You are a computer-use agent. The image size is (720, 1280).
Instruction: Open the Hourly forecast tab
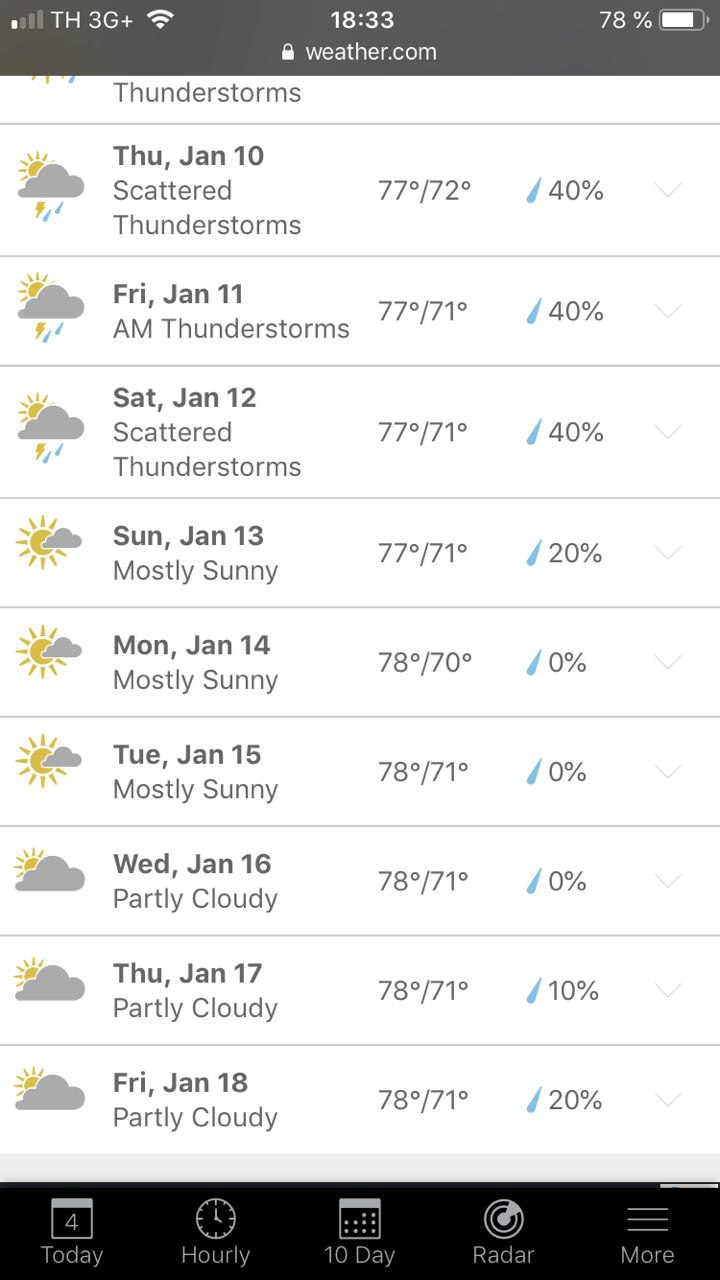coord(216,1232)
